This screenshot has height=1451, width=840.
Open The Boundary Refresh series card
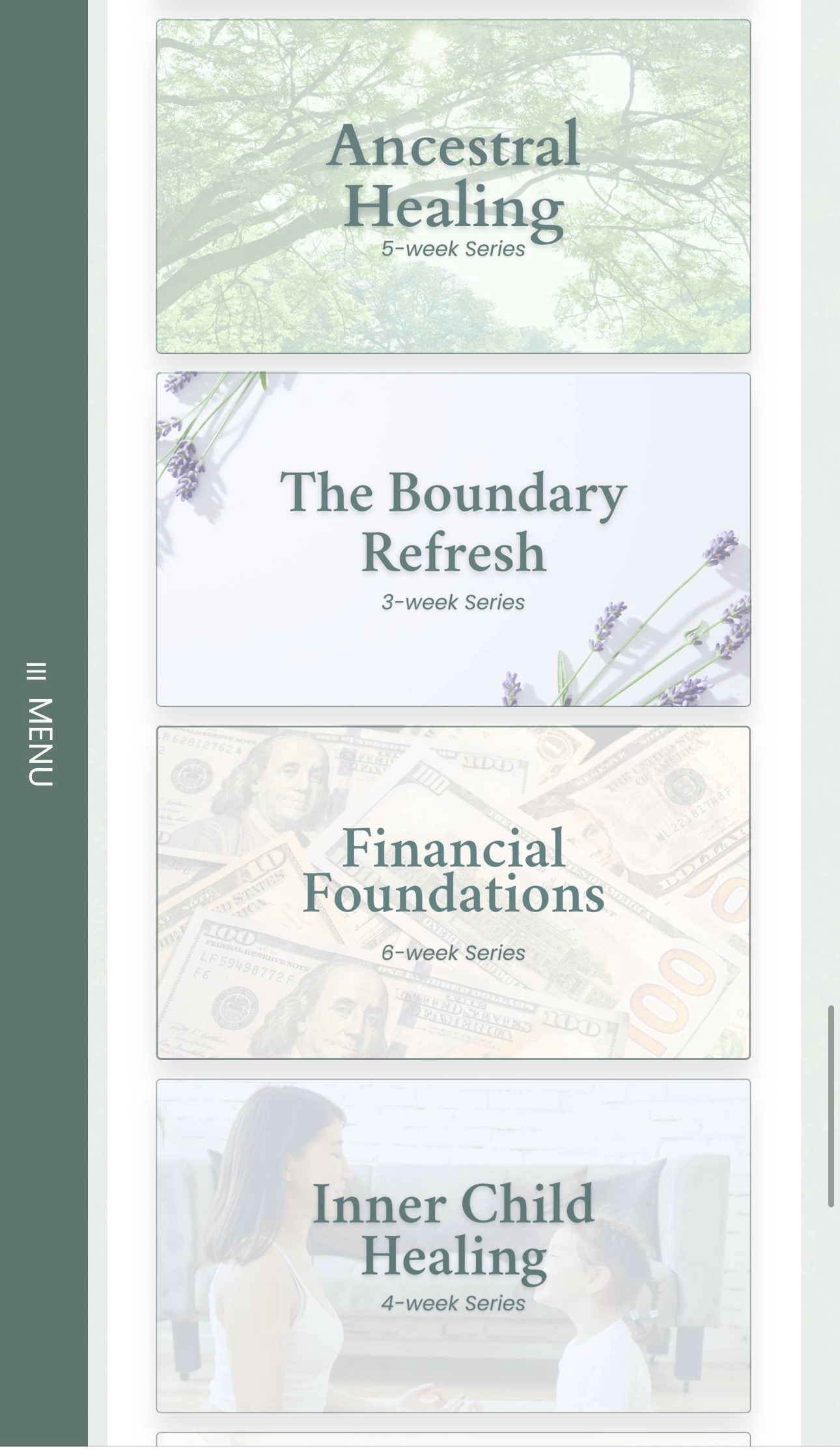click(x=453, y=539)
